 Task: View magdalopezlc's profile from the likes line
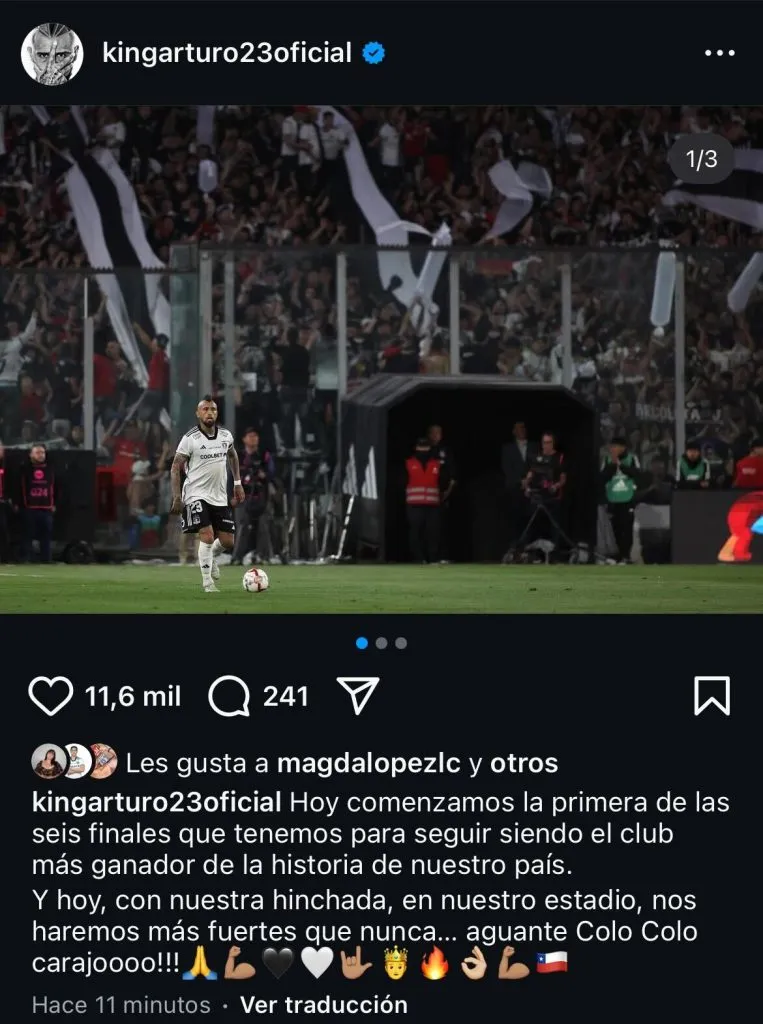(x=369, y=763)
